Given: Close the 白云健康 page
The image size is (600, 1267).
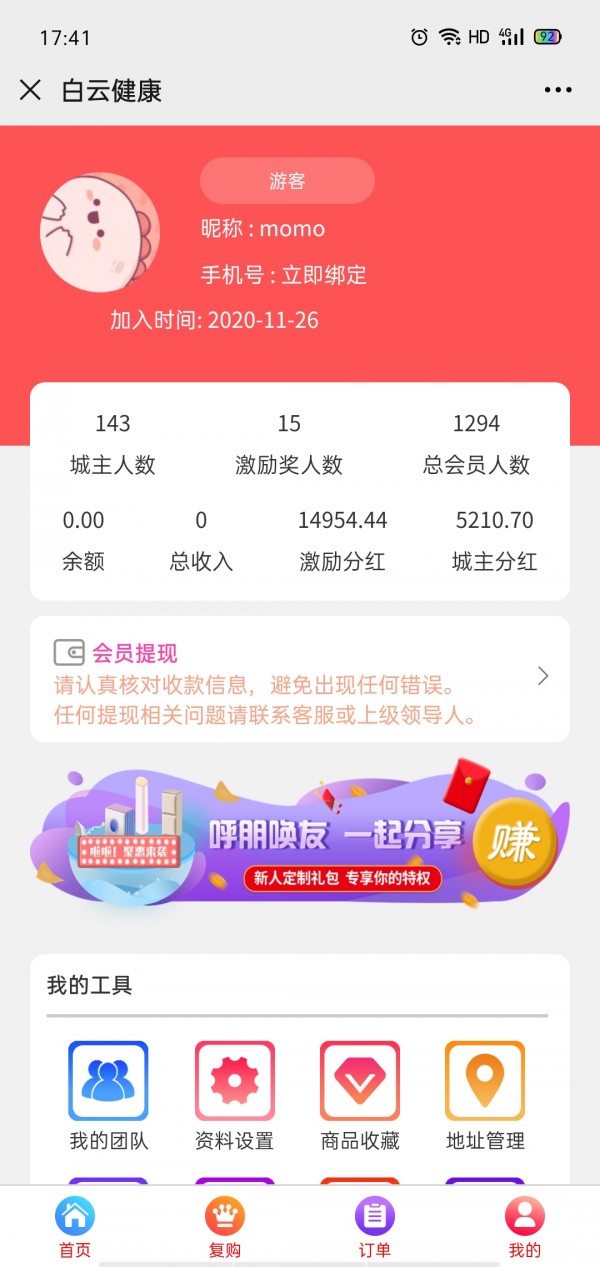Looking at the screenshot, I should click(x=30, y=90).
